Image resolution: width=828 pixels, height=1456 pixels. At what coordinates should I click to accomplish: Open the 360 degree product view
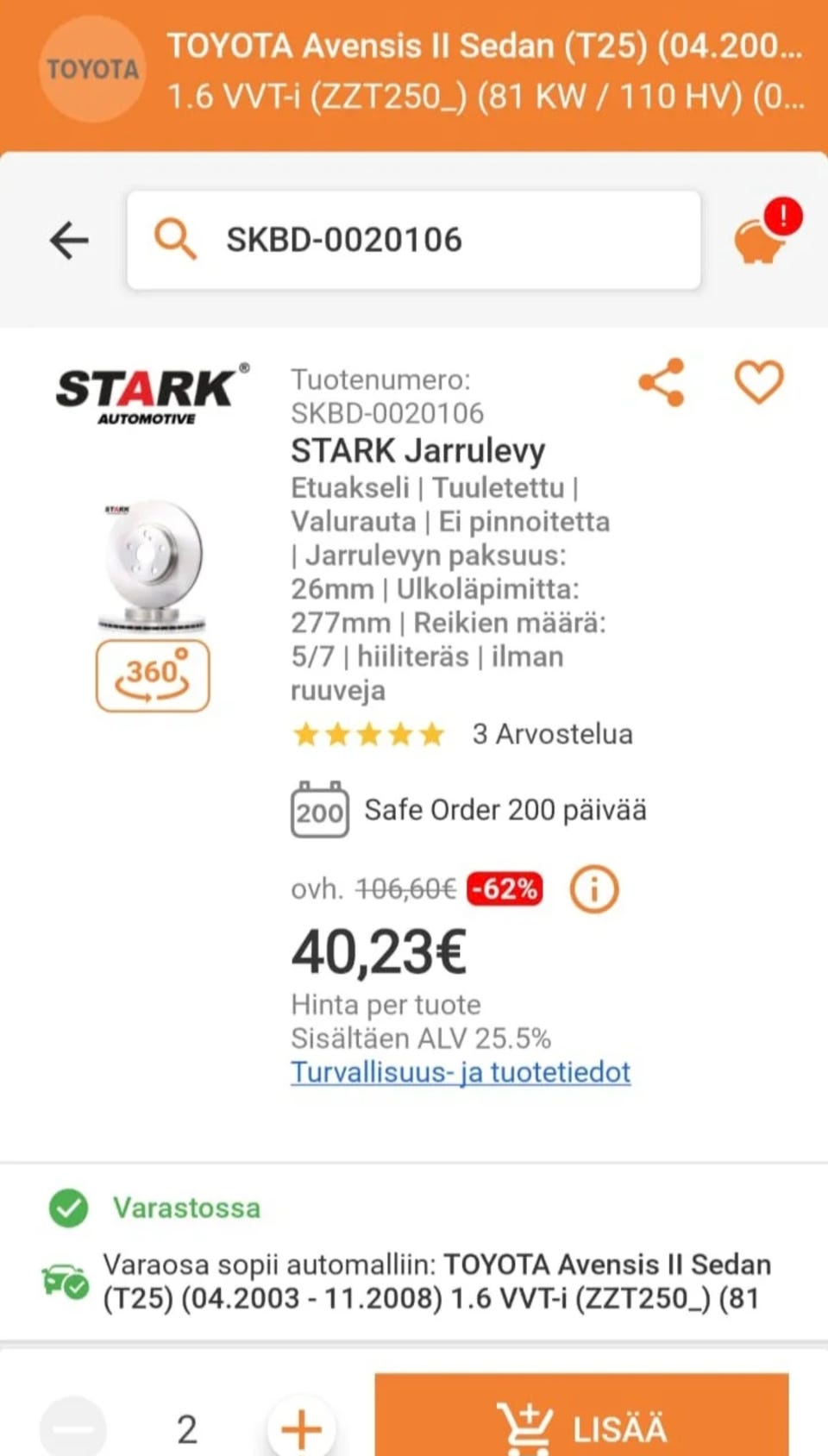[153, 675]
